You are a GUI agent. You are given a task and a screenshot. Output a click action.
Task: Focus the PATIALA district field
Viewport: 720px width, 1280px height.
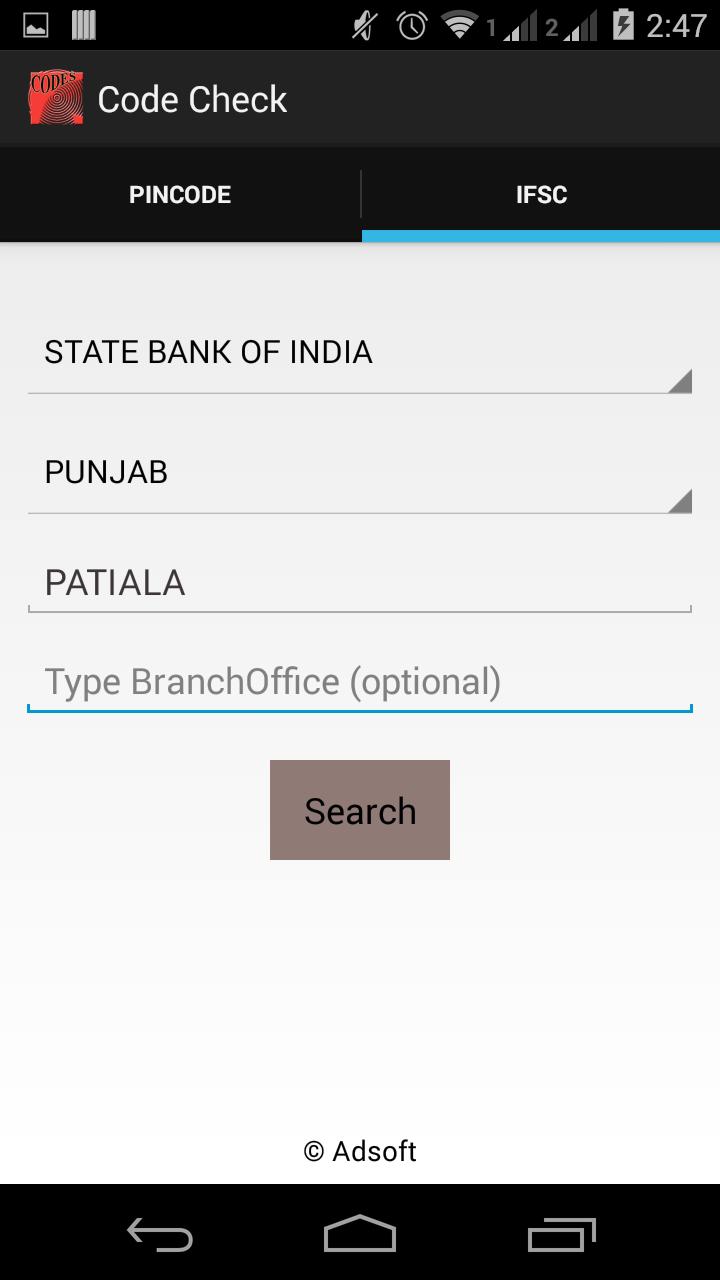click(360, 582)
